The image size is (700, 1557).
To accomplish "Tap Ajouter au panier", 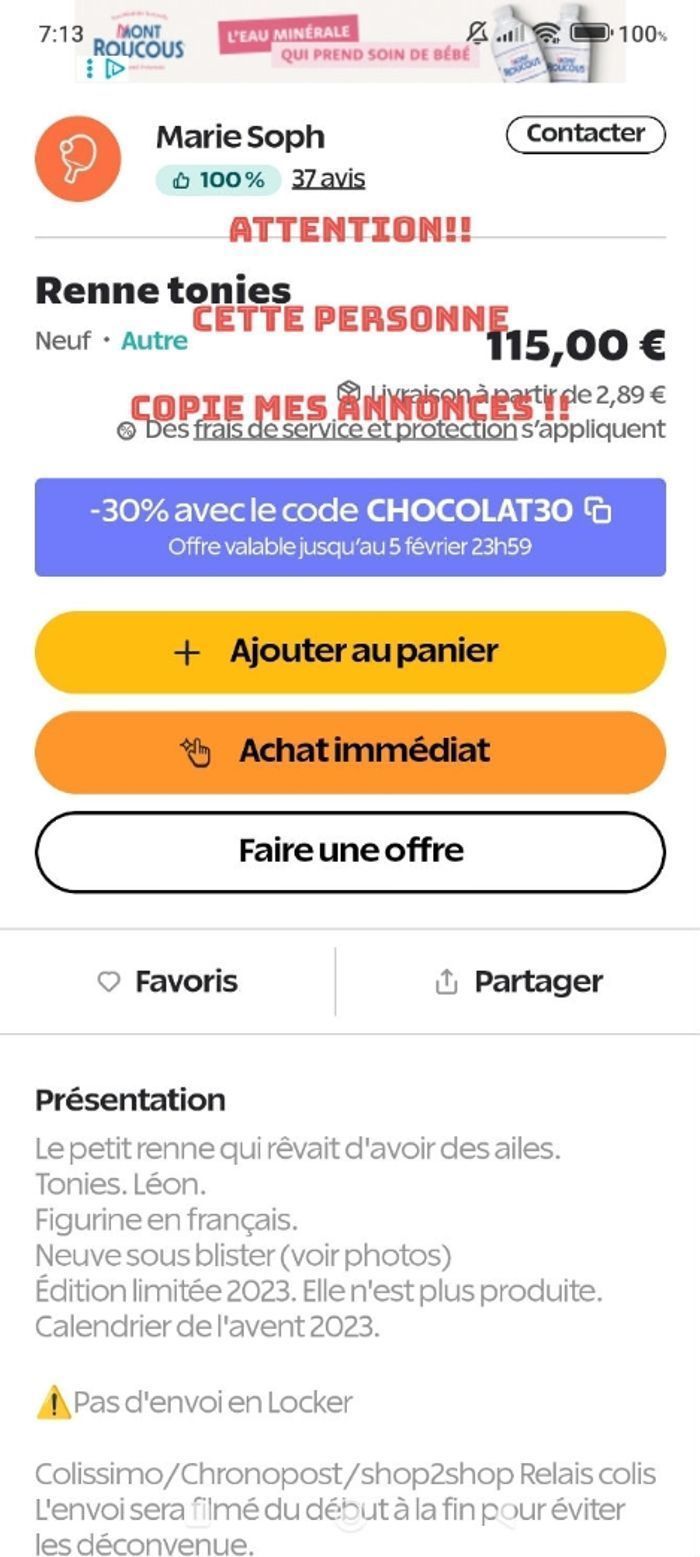I will coord(350,652).
